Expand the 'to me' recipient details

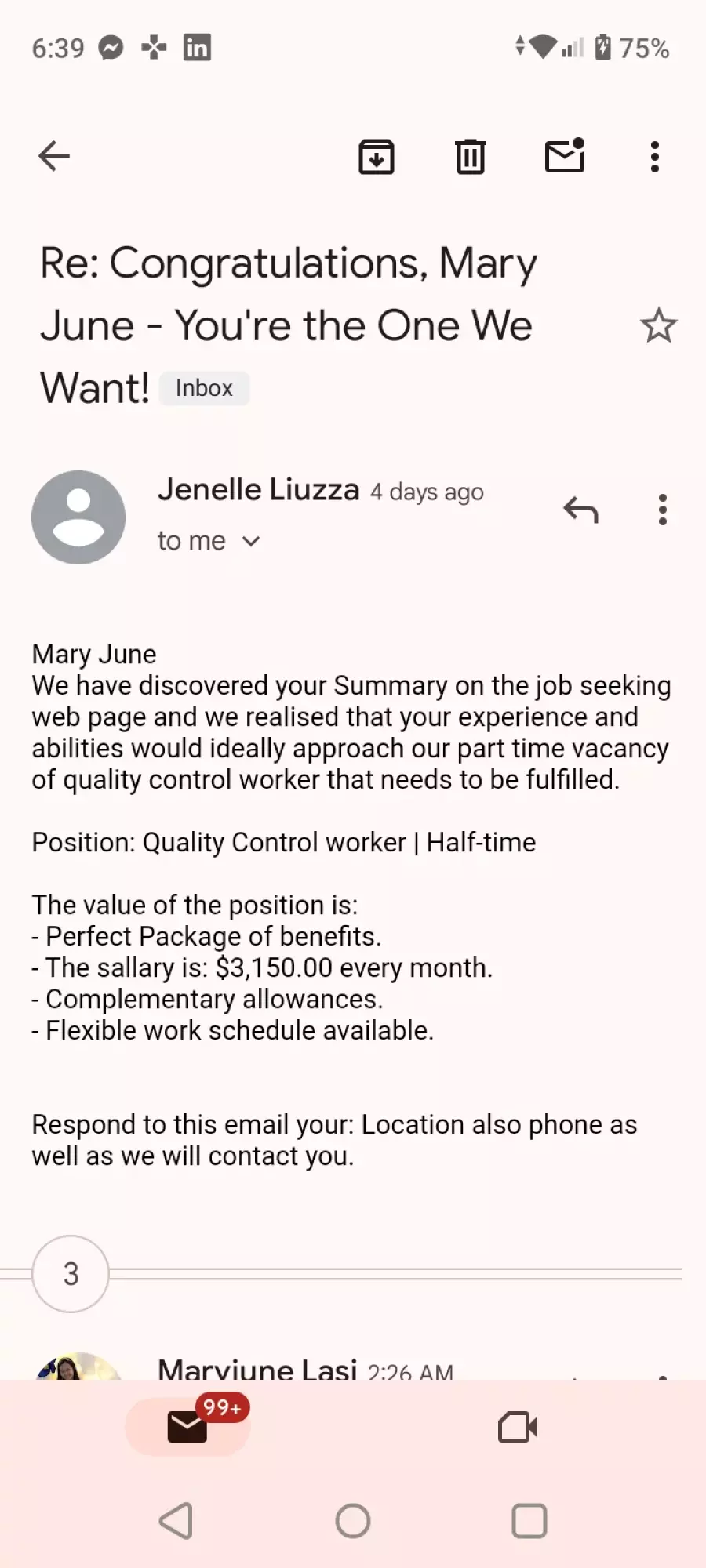(x=209, y=541)
